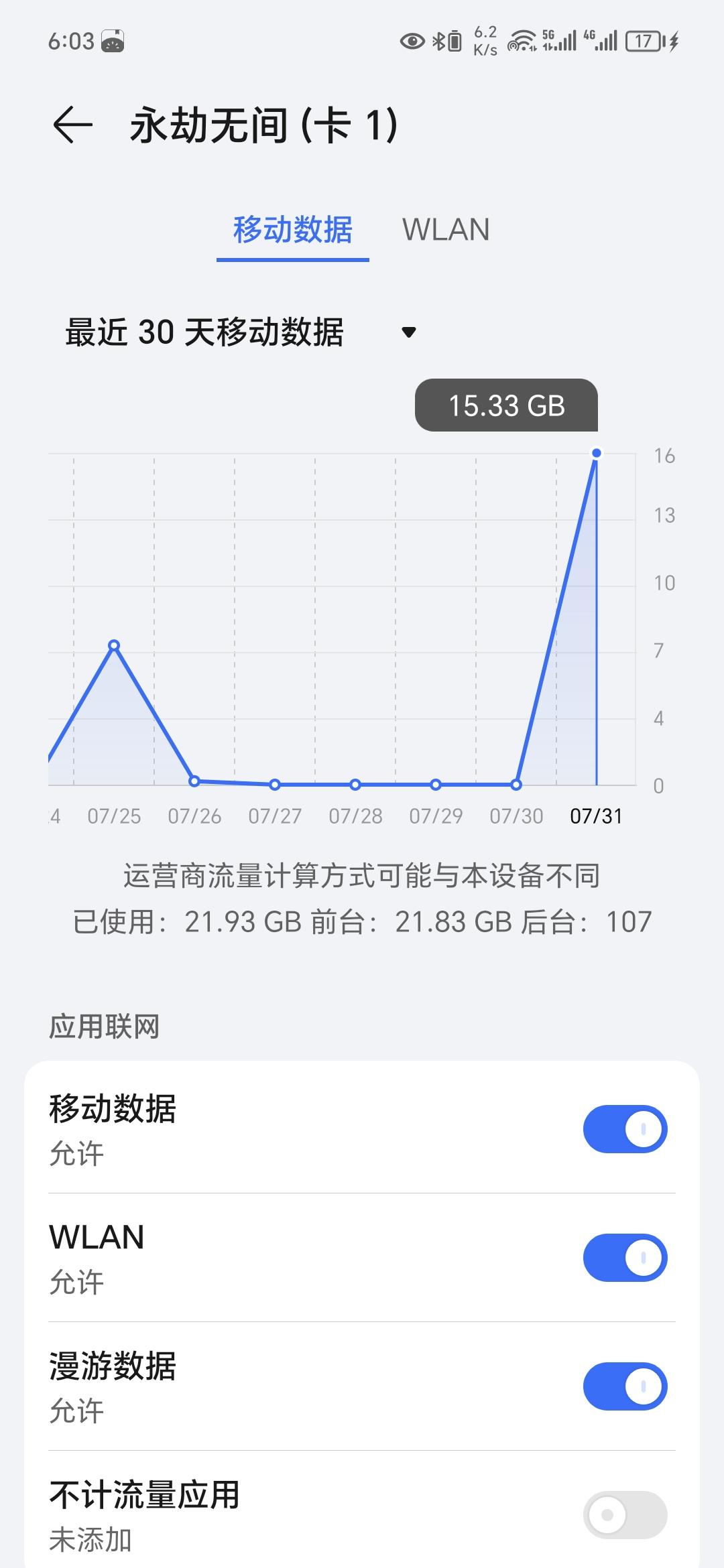This screenshot has height=1568, width=724.
Task: View the 07/30 data point
Action: coord(516,784)
